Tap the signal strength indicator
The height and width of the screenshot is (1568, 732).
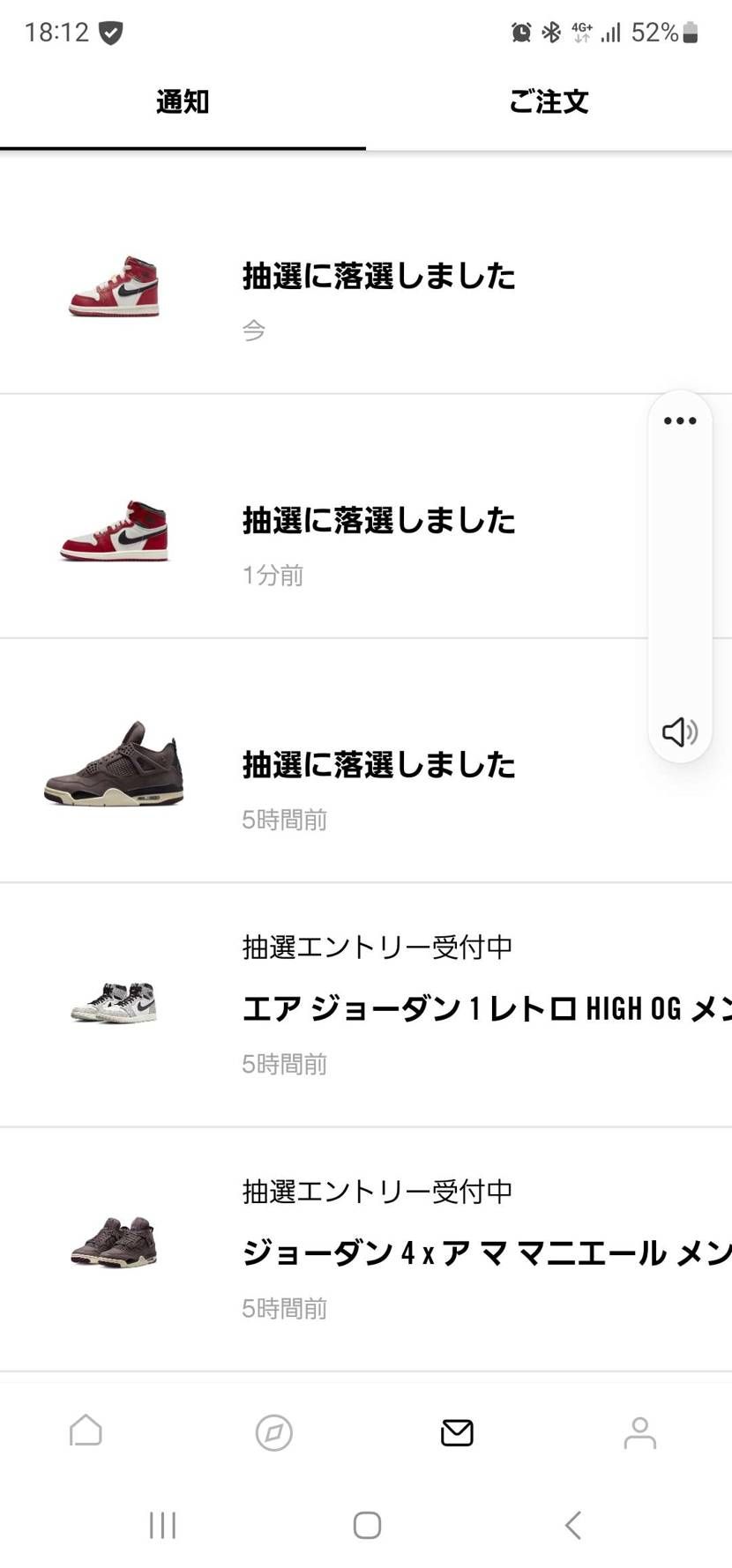click(610, 32)
